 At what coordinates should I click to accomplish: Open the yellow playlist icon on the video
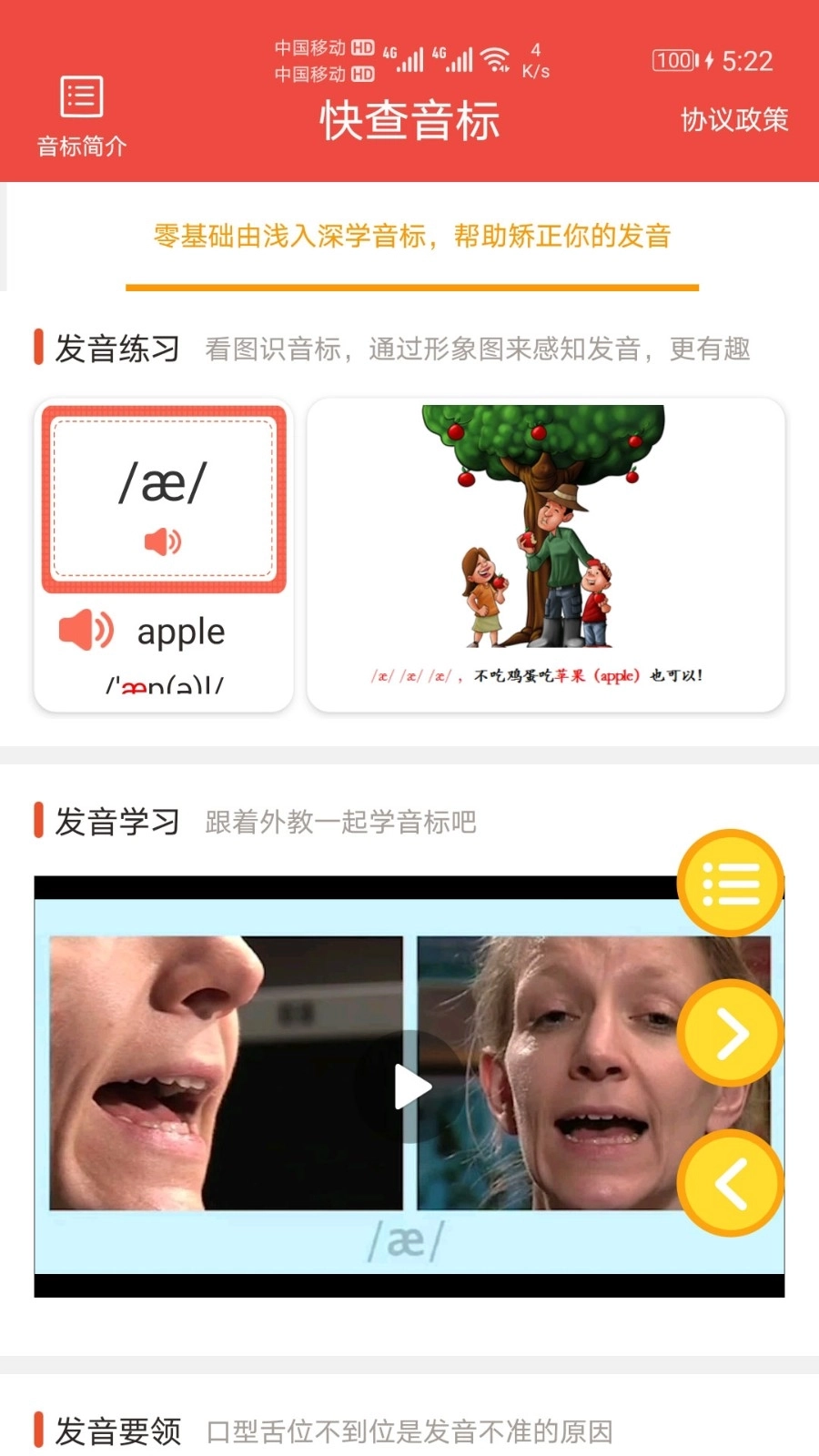pos(730,883)
